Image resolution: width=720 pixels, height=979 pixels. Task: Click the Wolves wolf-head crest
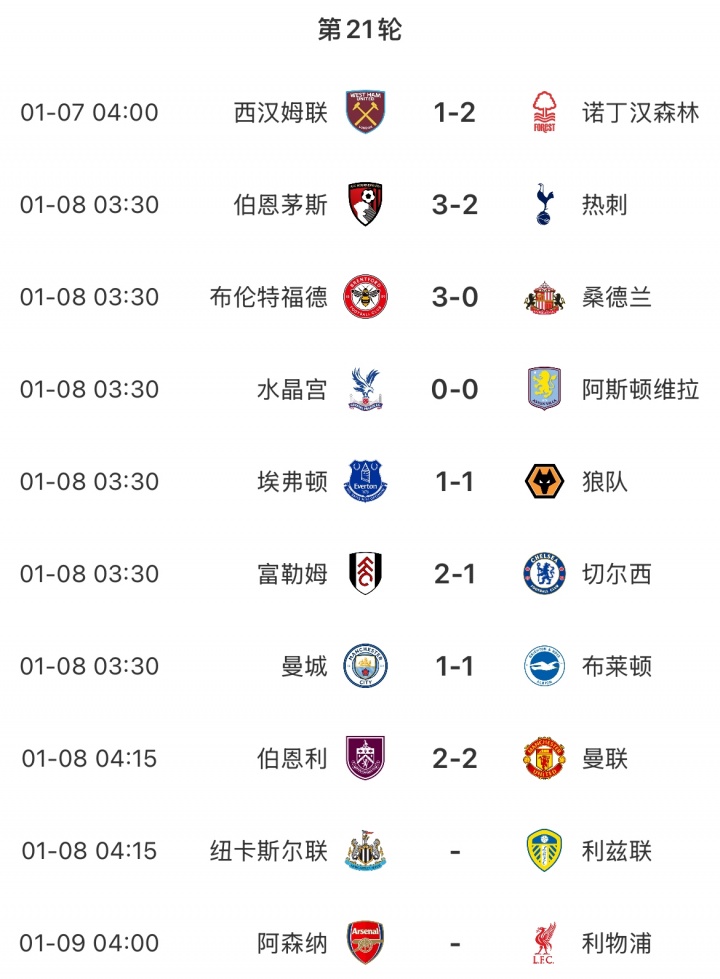[x=544, y=481]
